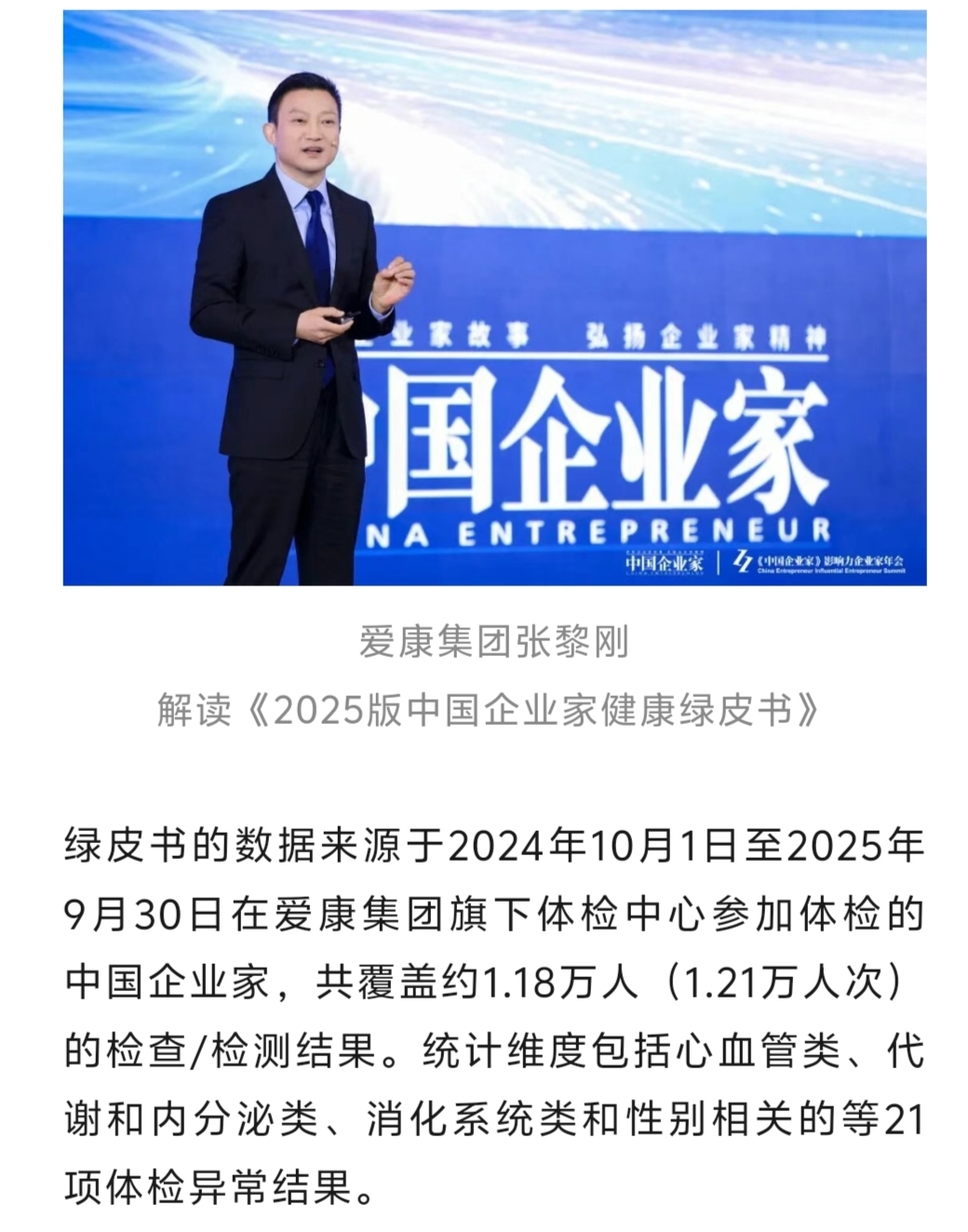Open the speaker photo in full view
The height and width of the screenshot is (1232, 968).
point(494,298)
